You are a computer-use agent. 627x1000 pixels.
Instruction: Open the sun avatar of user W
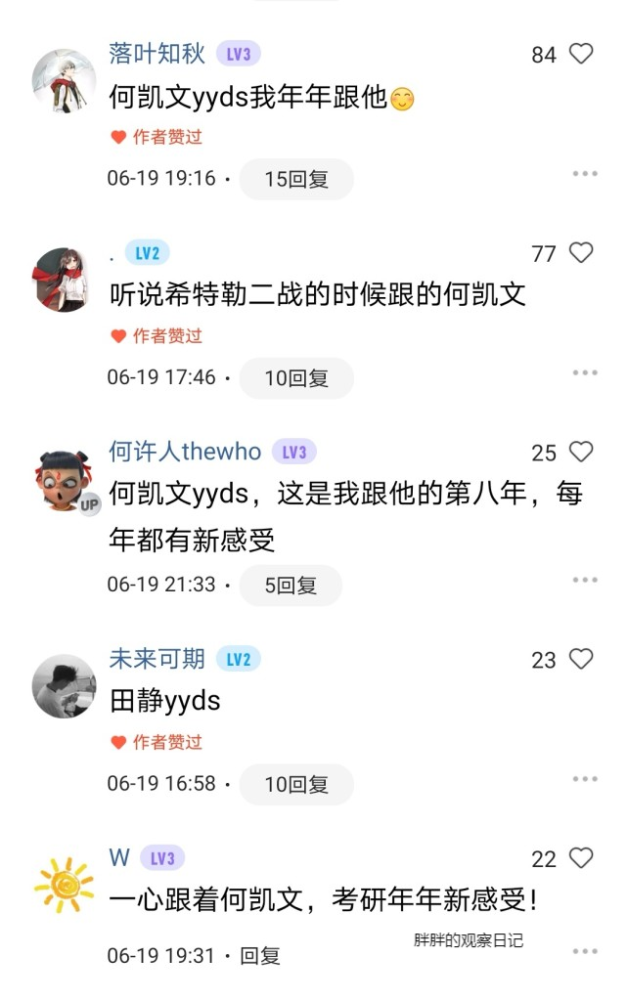tap(64, 885)
